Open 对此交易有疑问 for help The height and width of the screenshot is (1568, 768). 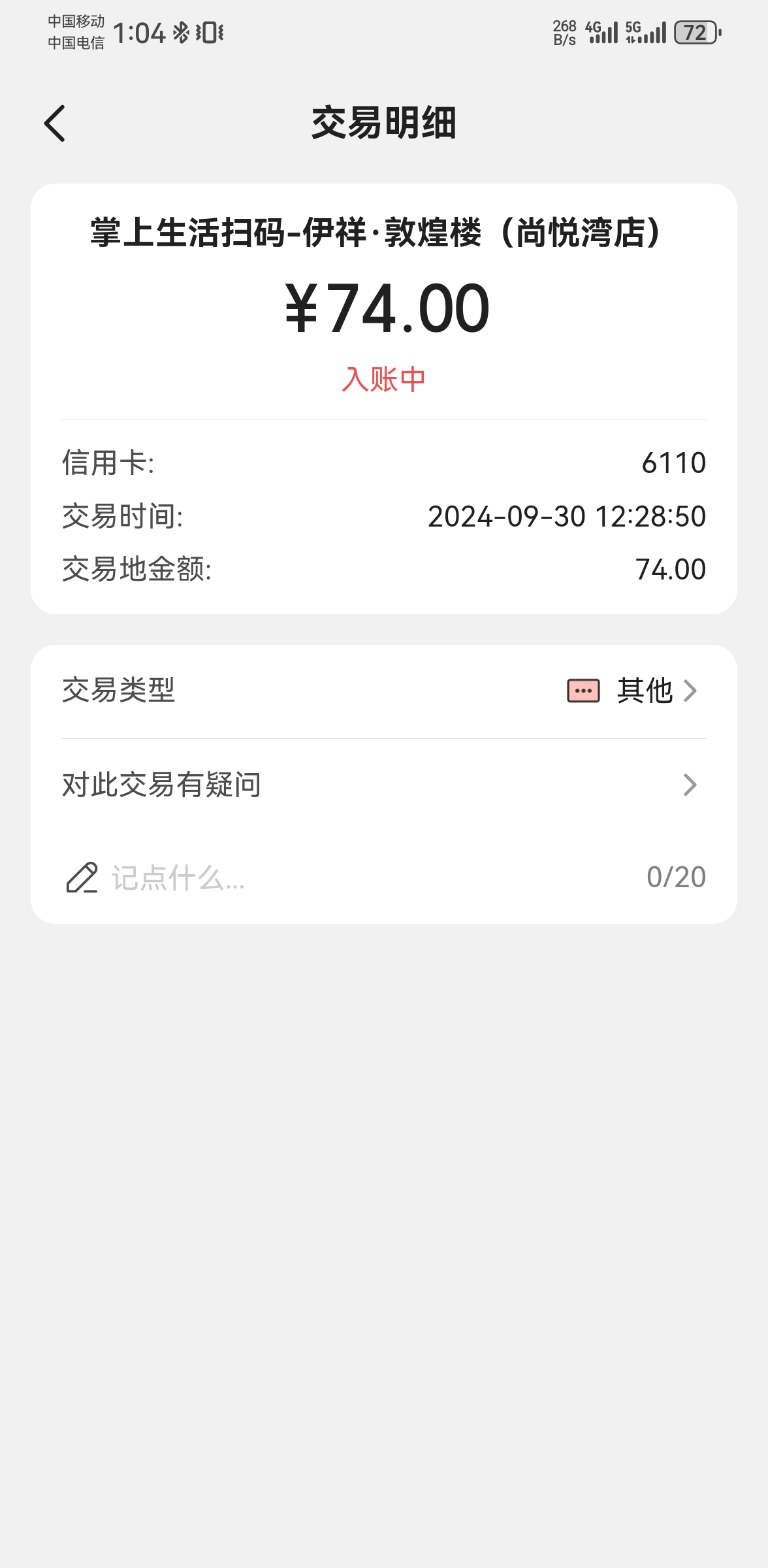384,785
